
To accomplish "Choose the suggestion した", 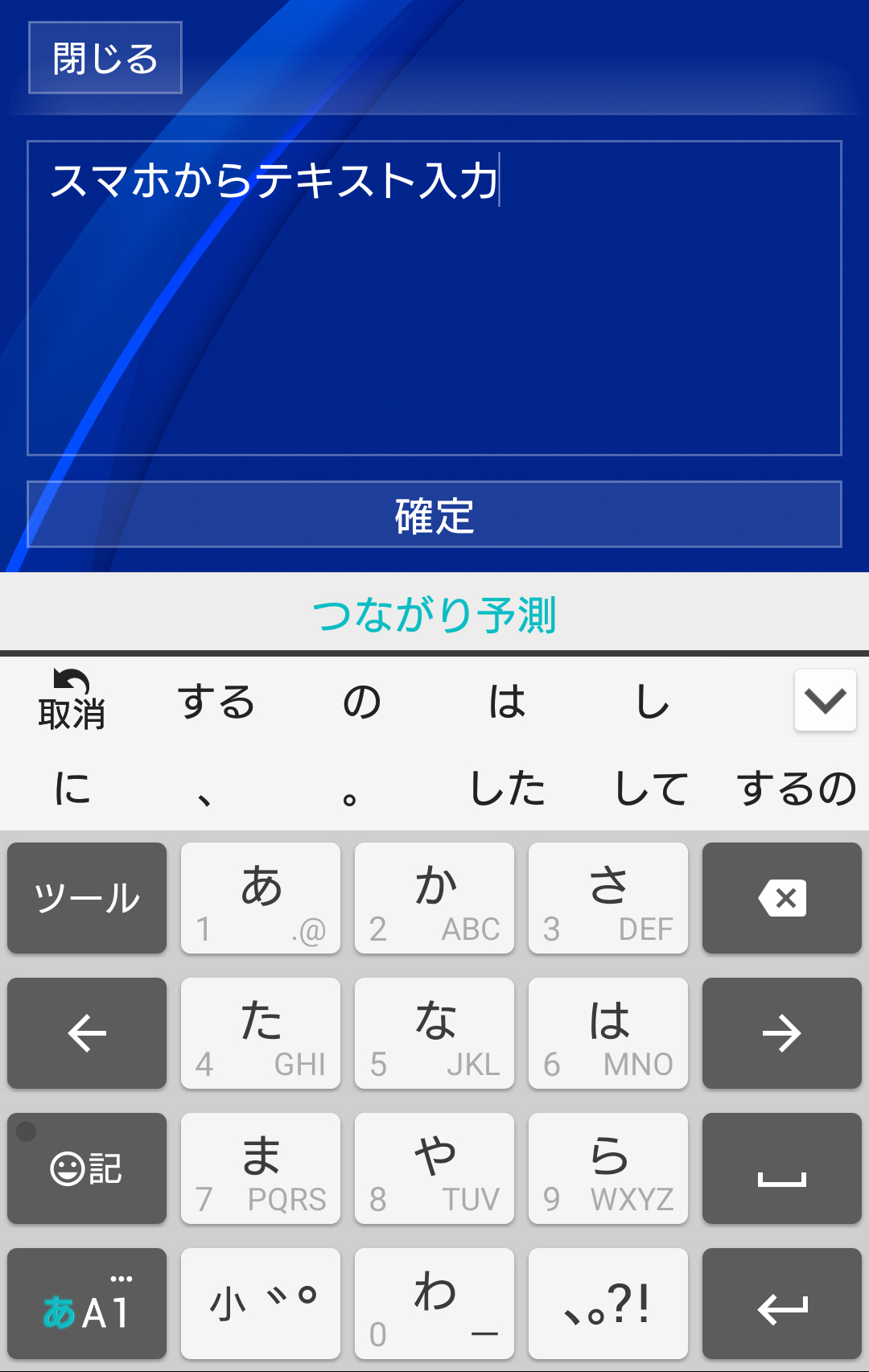I will pos(507,788).
